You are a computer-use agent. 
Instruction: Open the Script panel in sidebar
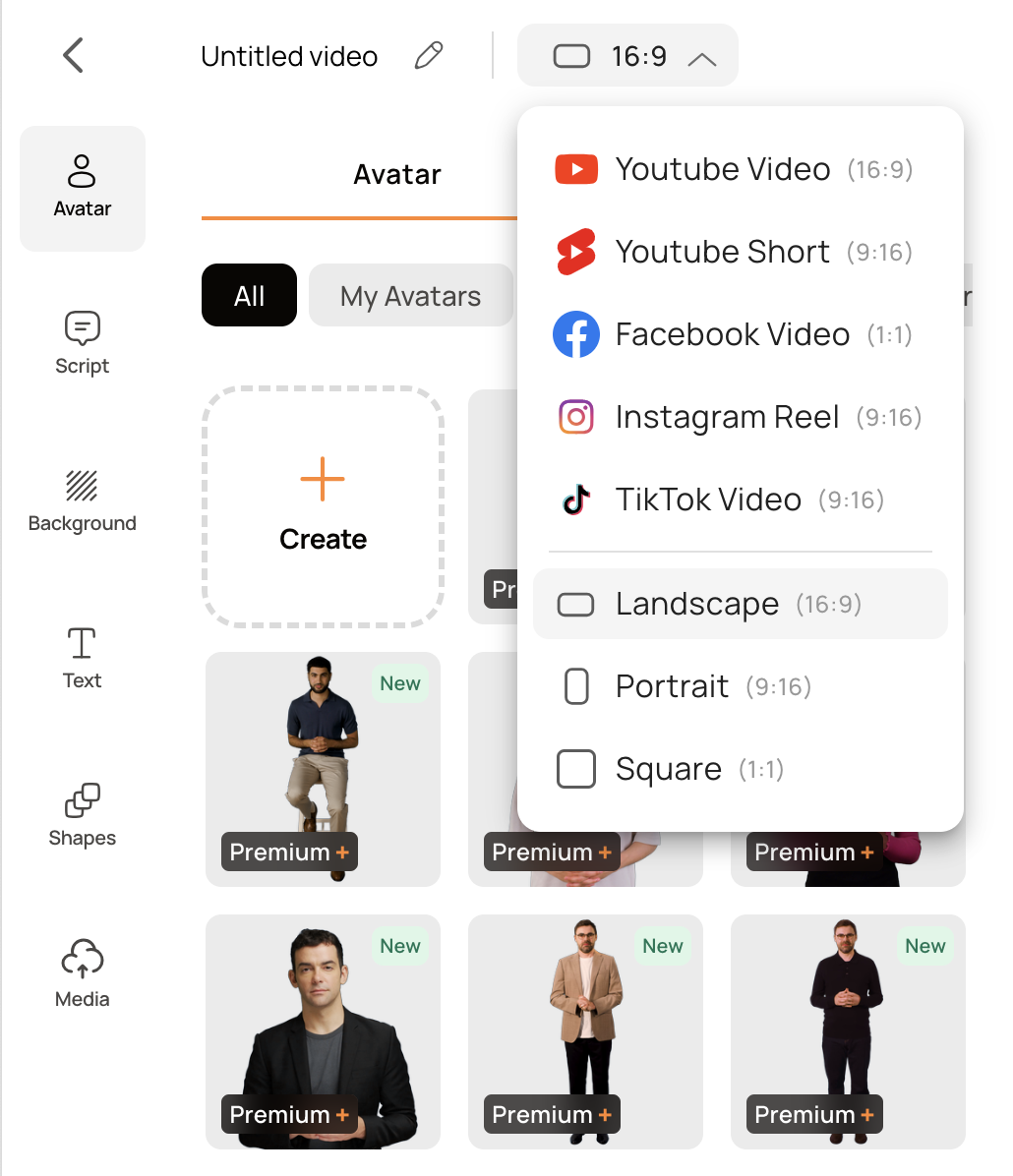tap(83, 342)
